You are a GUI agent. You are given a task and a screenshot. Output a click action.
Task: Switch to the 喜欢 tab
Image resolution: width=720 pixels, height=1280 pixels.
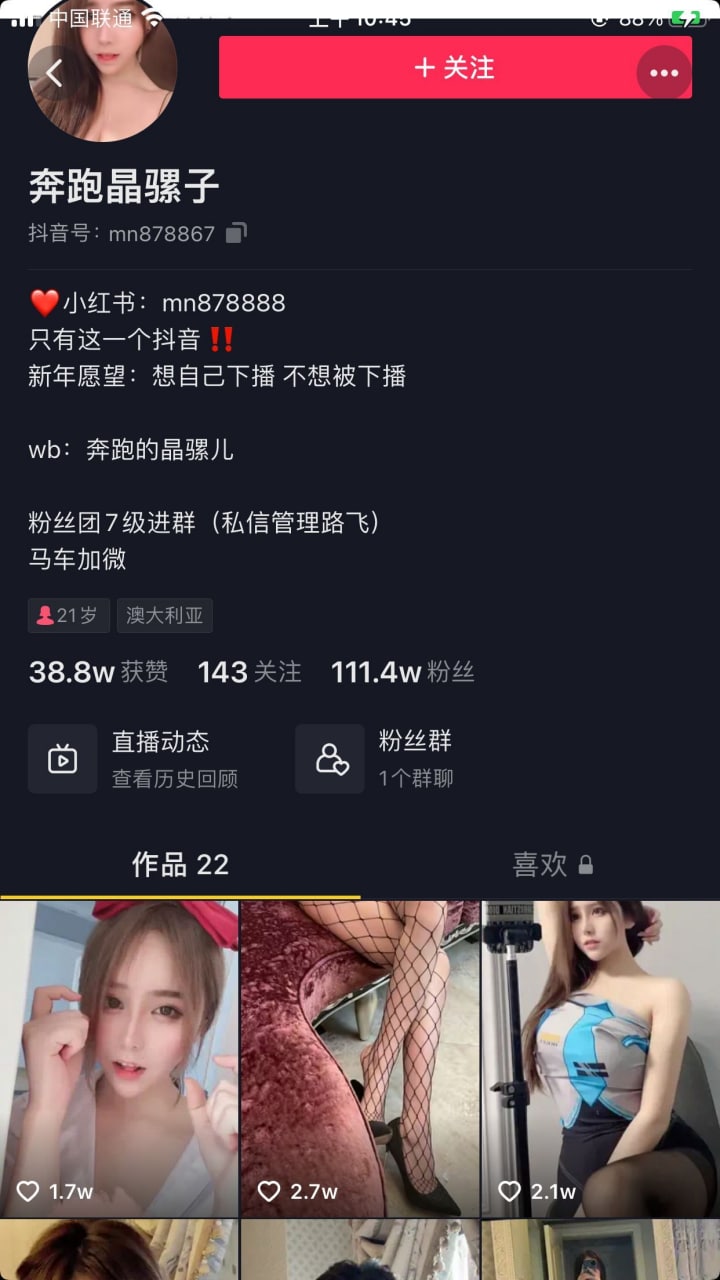click(x=551, y=864)
